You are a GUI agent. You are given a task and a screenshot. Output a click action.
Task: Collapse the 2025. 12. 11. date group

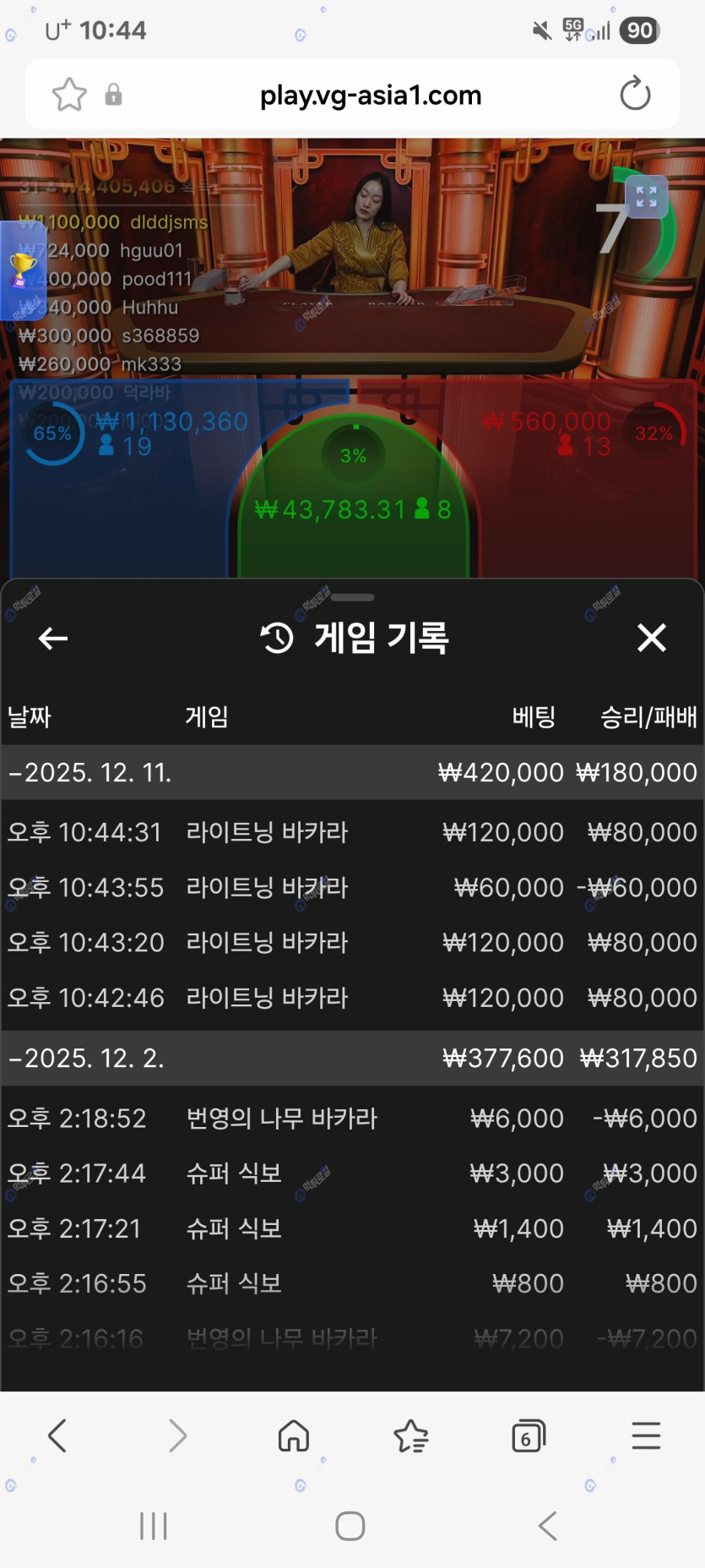click(x=89, y=772)
